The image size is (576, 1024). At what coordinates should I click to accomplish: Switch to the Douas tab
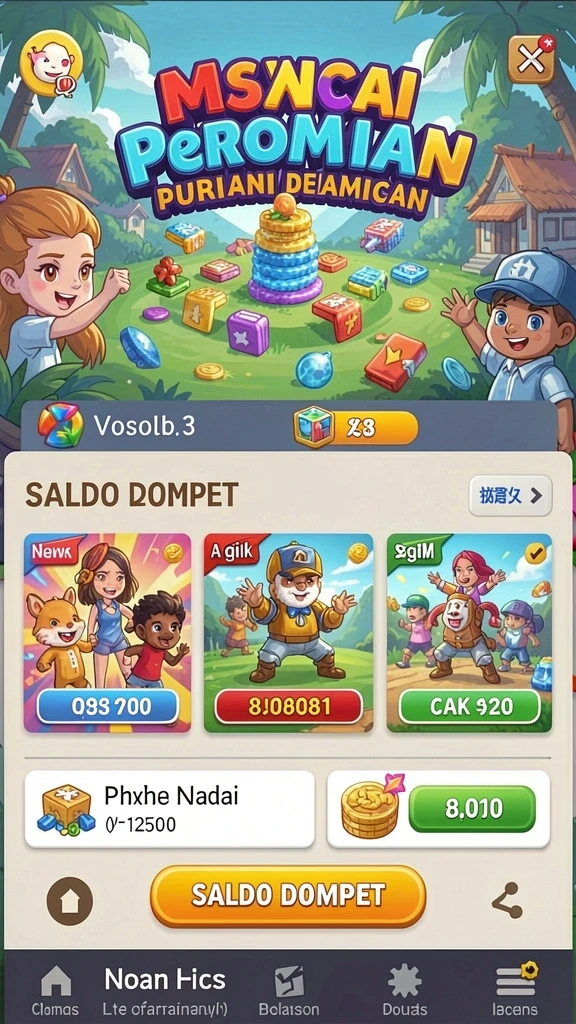pos(404,990)
